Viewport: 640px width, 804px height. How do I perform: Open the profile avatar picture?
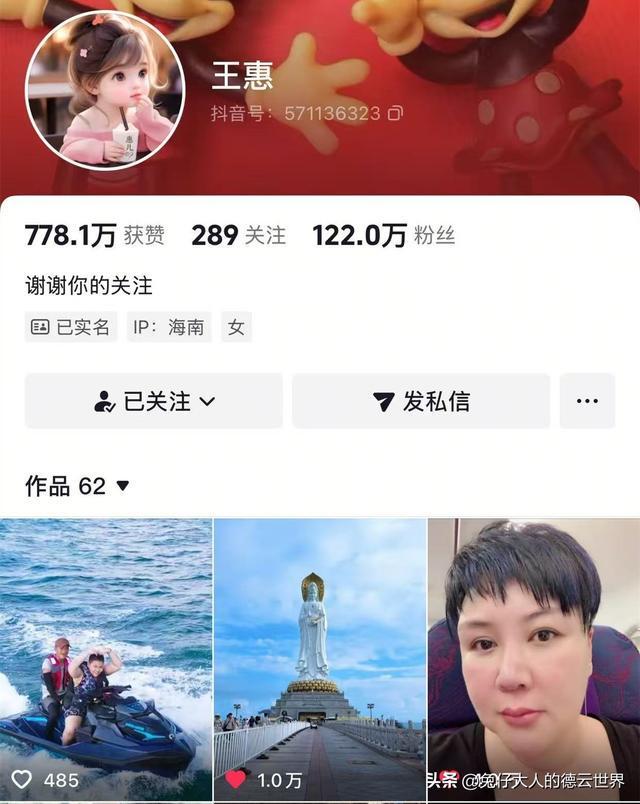tap(105, 91)
